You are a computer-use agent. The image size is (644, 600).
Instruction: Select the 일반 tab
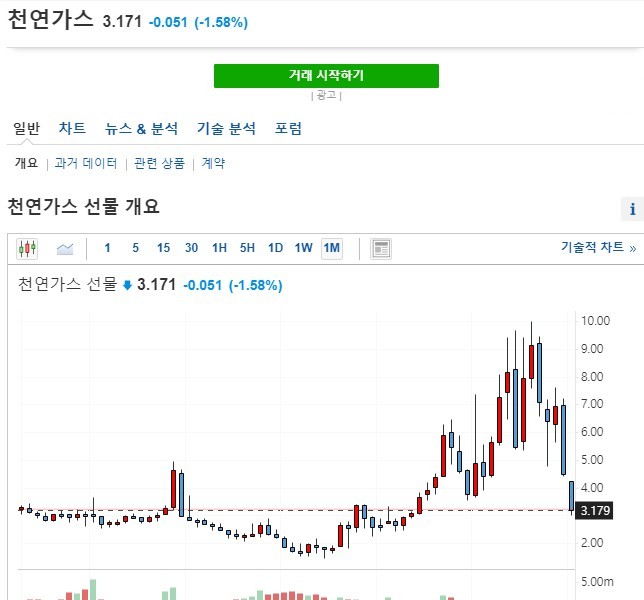[x=26, y=129]
